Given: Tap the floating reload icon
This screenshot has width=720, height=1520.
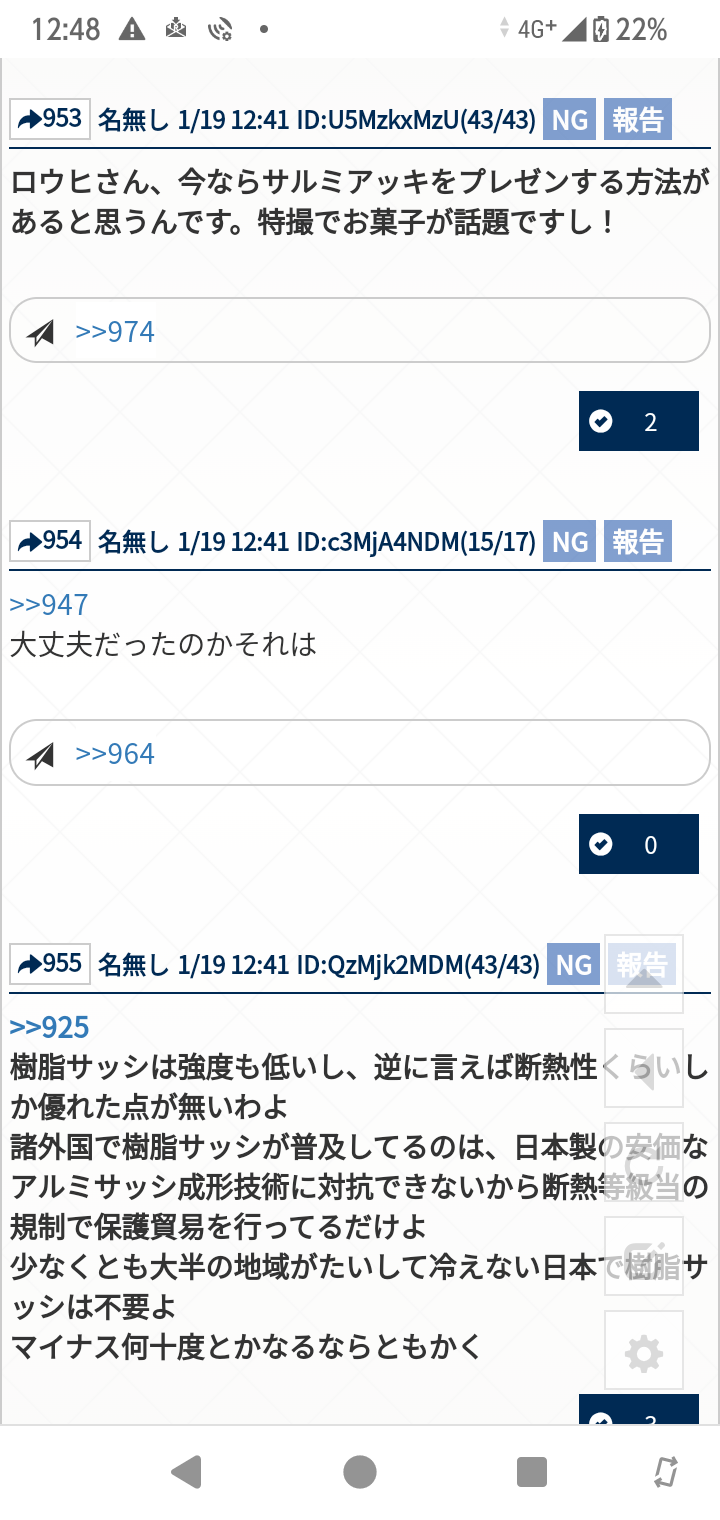Looking at the screenshot, I should pyautogui.click(x=644, y=1162).
